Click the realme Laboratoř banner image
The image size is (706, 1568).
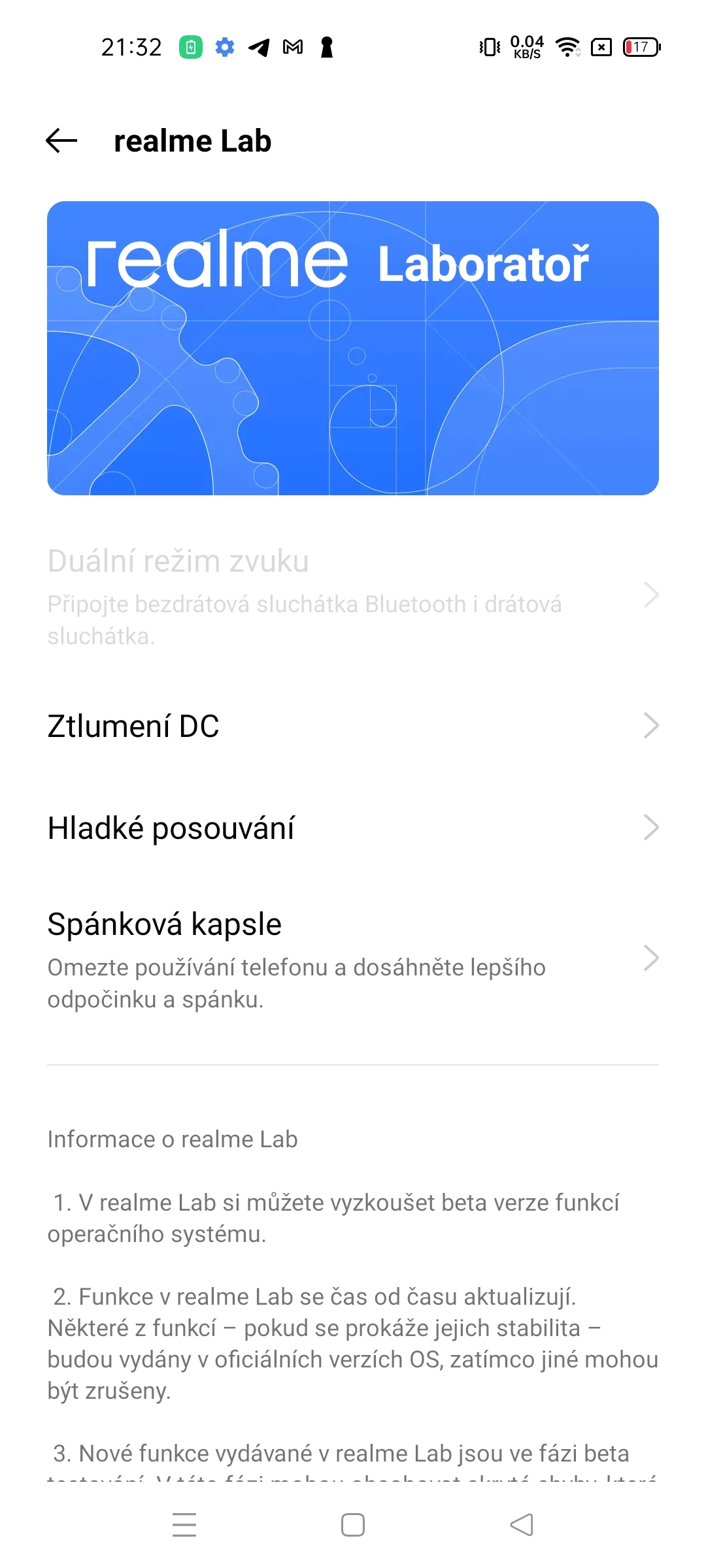coord(353,346)
